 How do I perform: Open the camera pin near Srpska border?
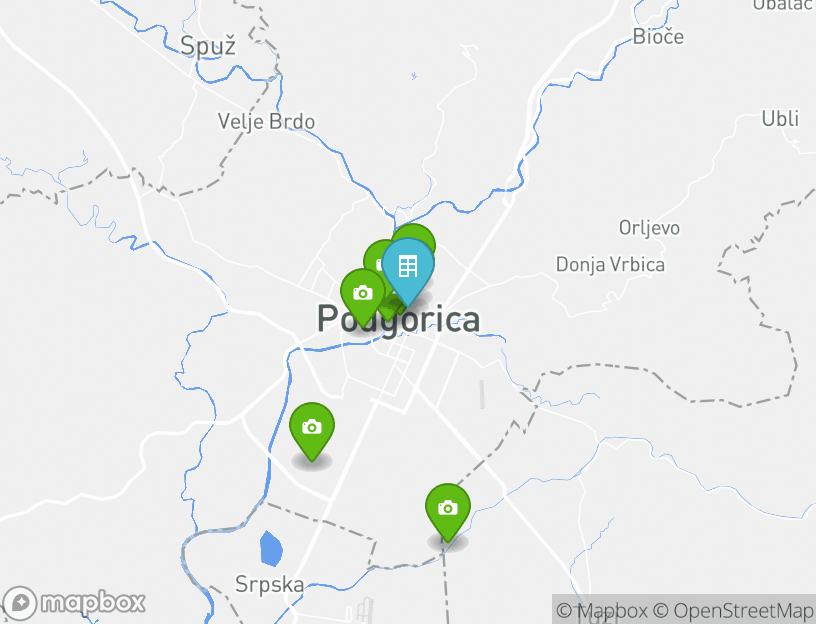pyautogui.click(x=447, y=508)
